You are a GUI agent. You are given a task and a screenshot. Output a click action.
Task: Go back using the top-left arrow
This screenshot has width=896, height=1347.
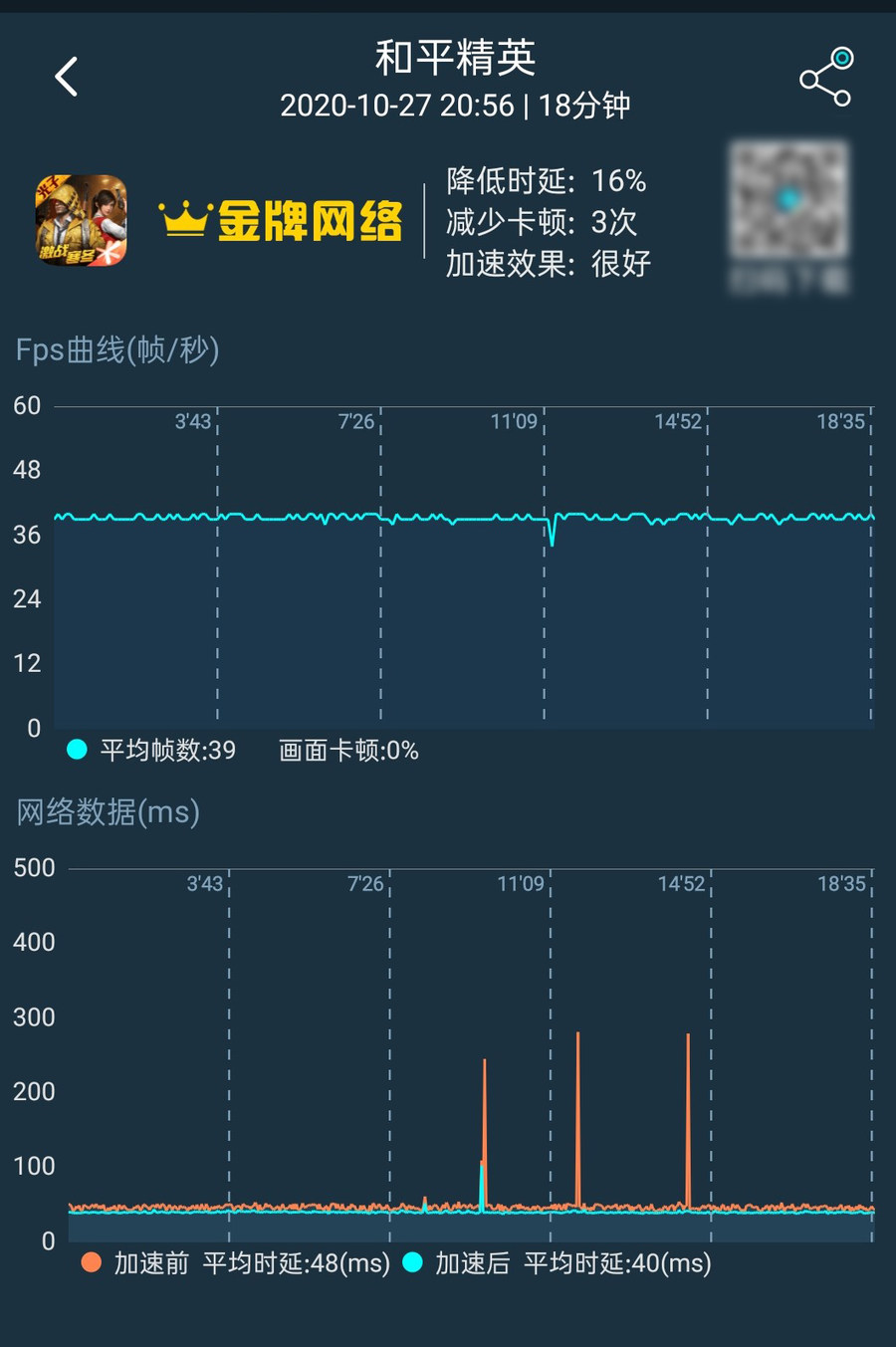[x=67, y=77]
